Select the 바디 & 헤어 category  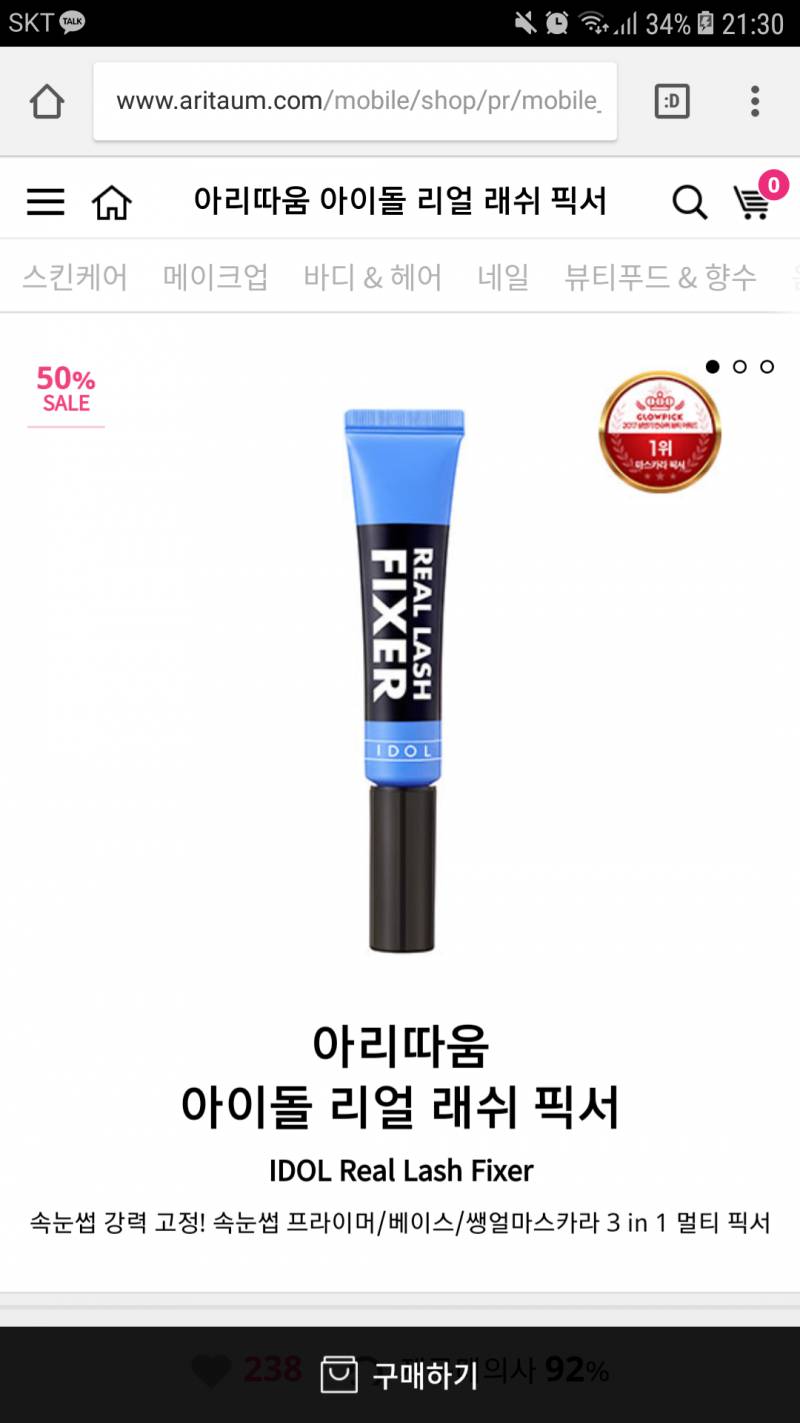[373, 277]
